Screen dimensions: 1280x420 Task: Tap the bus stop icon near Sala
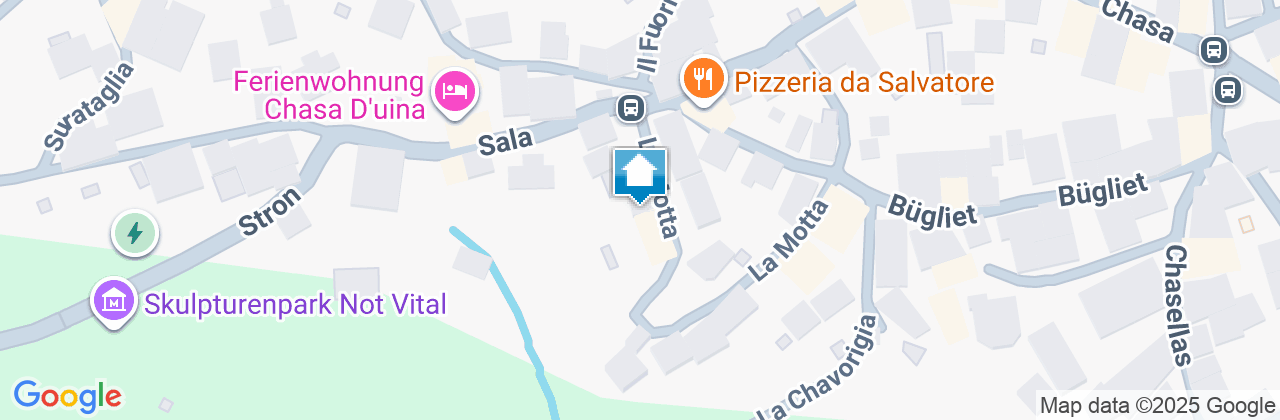pos(630,106)
